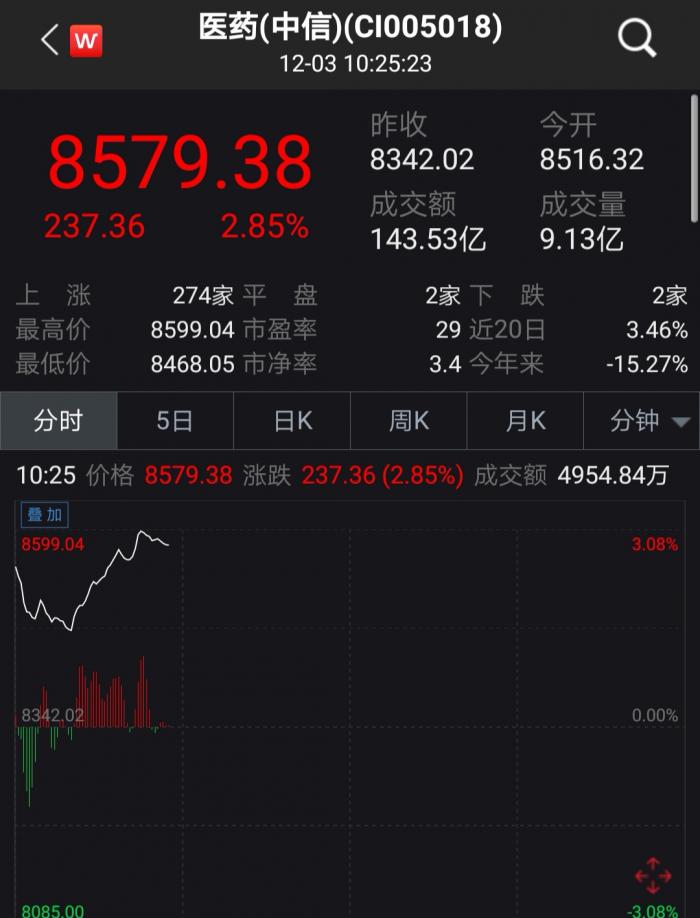Select the 周K chart tab
The width and height of the screenshot is (700, 918).
click(409, 421)
